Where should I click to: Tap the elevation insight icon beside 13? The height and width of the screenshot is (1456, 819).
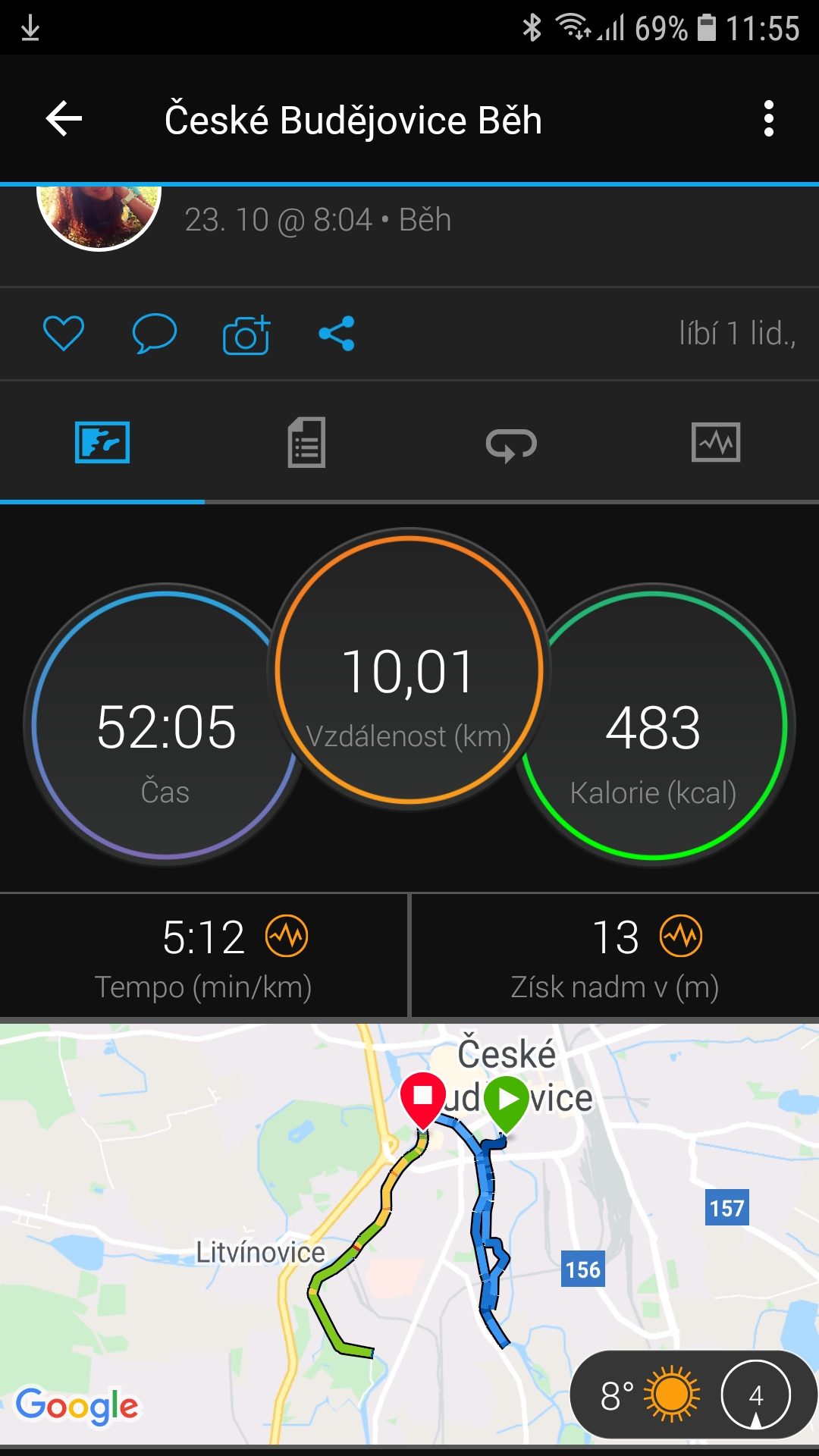click(681, 937)
